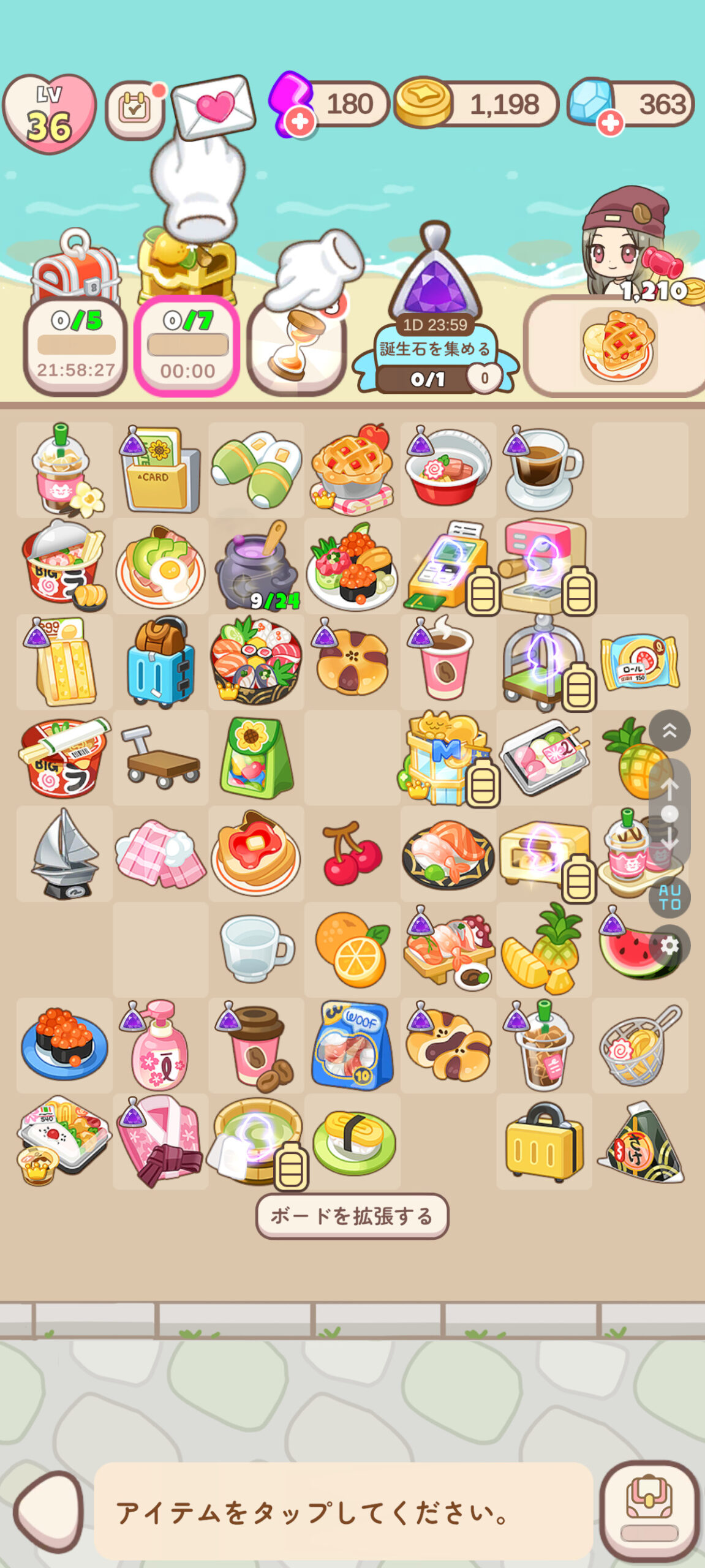Open the daily tasks calendar icon
Viewport: 705px width, 1568px height.
click(x=135, y=109)
